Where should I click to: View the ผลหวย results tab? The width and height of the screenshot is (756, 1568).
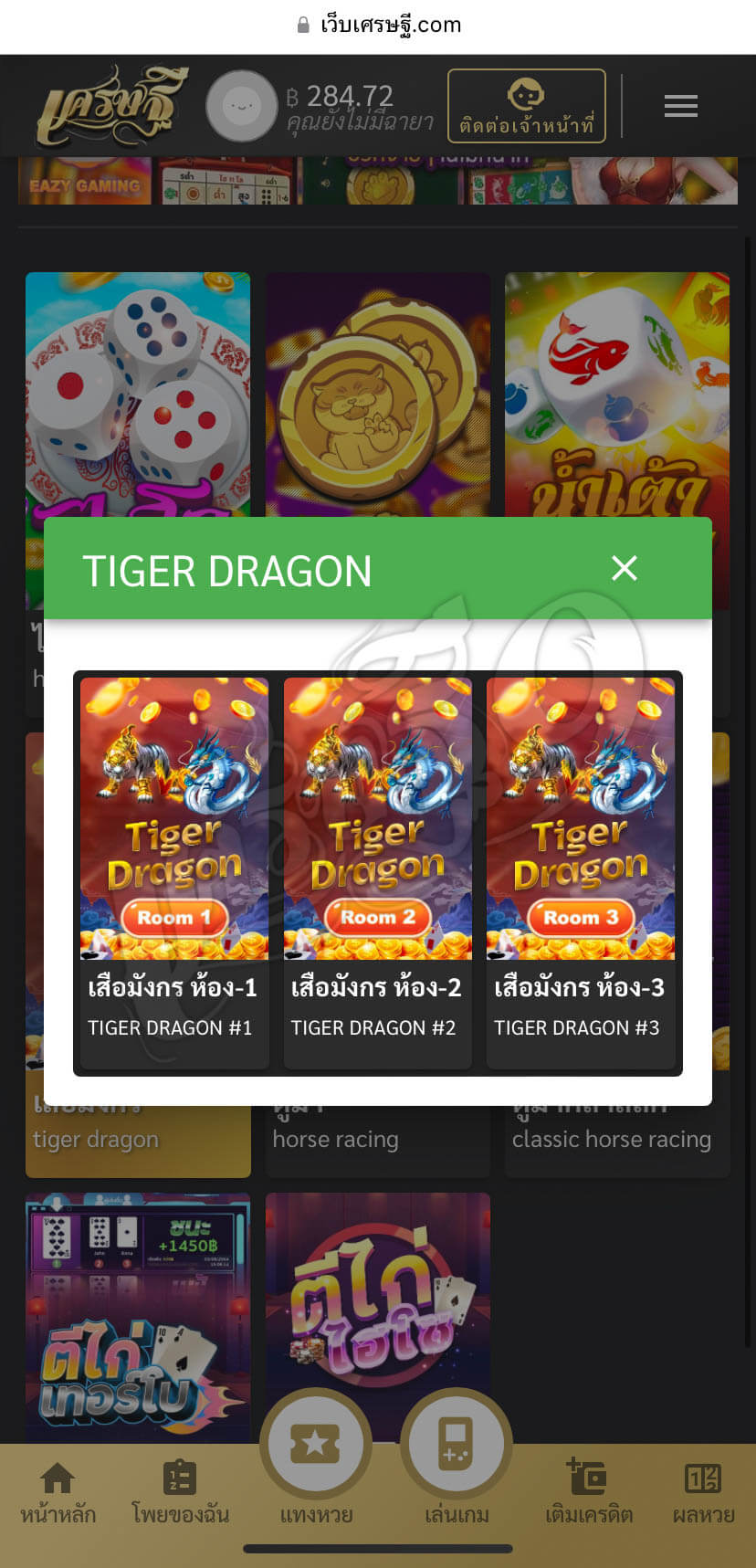point(703,1493)
